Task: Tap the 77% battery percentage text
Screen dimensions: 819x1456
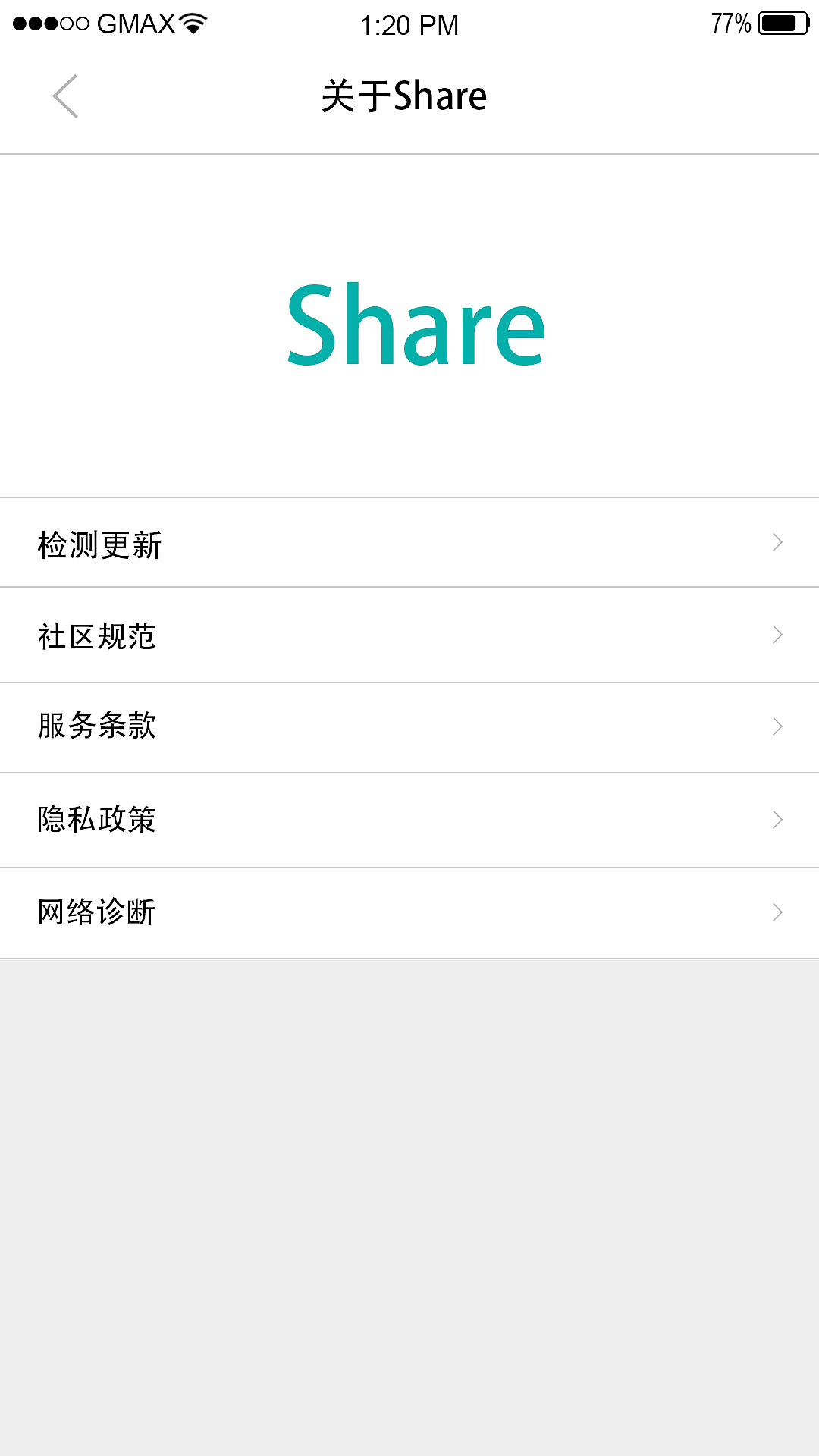Action: click(728, 22)
